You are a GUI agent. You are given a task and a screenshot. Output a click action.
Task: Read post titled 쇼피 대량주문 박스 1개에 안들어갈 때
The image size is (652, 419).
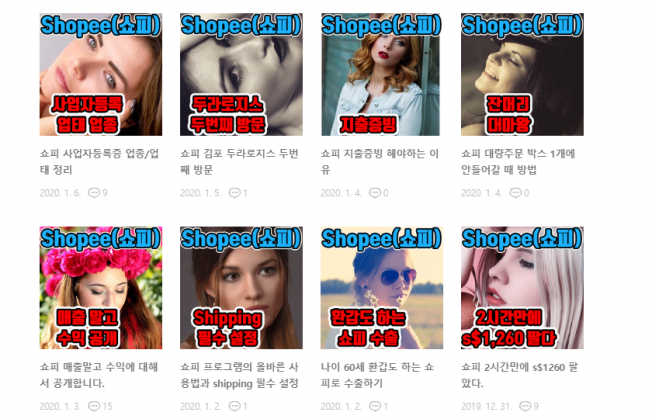518,161
